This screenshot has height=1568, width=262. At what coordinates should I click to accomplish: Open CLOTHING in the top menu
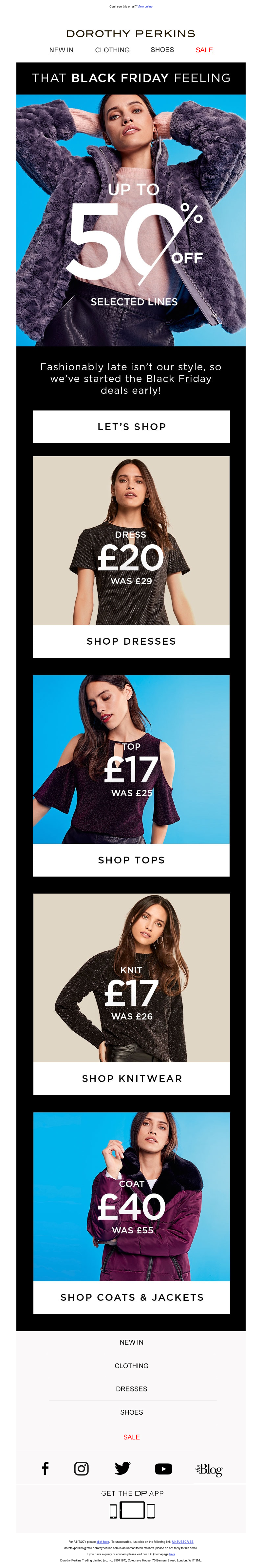(x=112, y=50)
